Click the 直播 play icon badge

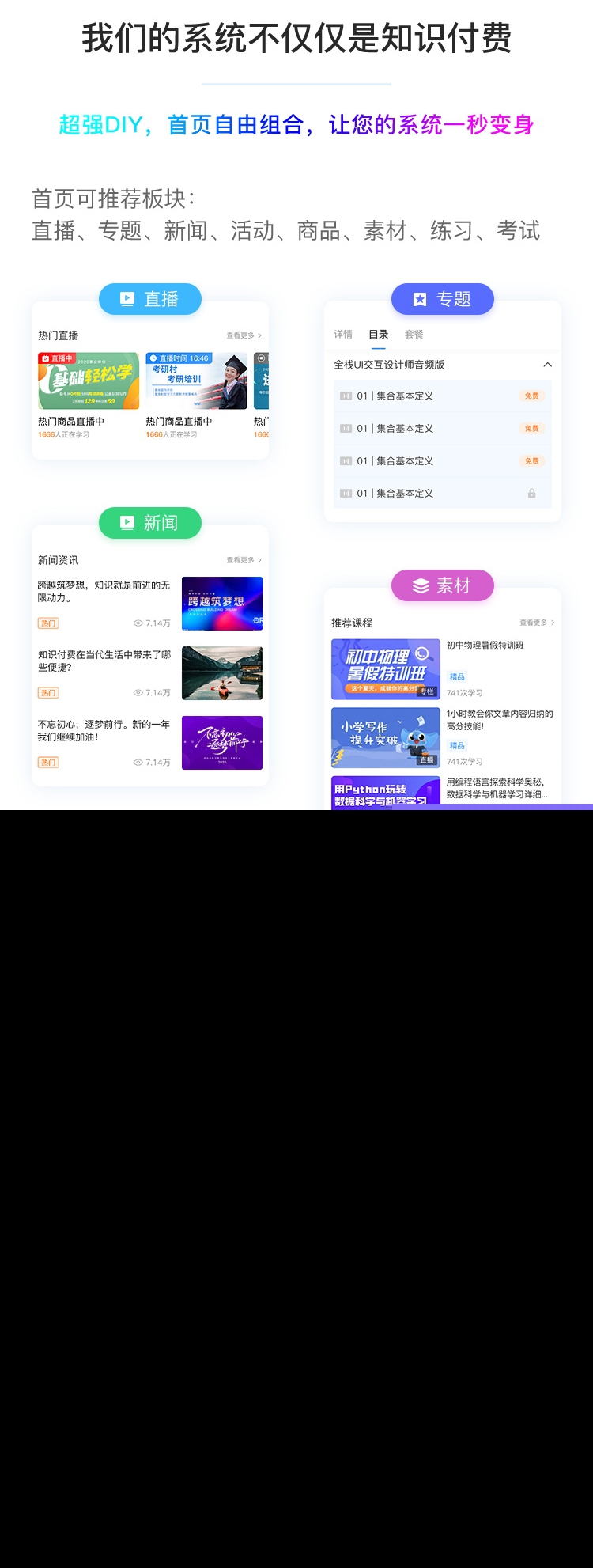(127, 299)
